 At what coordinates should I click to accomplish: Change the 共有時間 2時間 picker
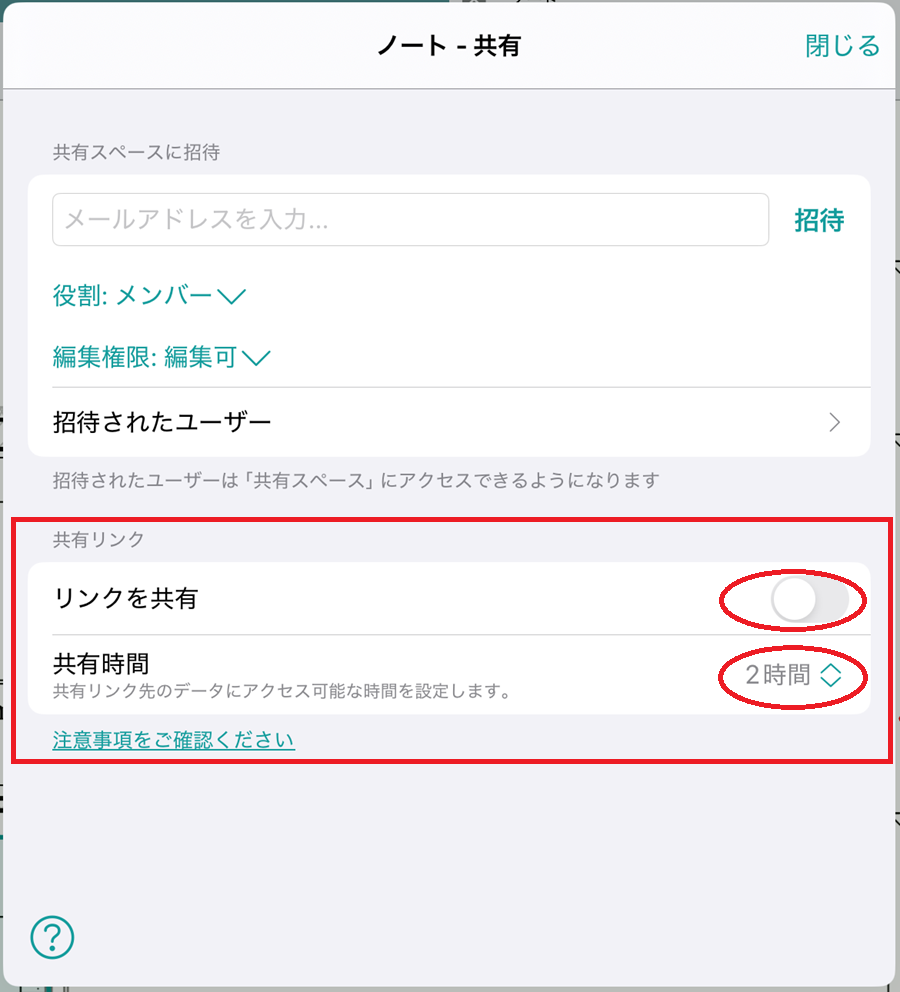tap(794, 676)
